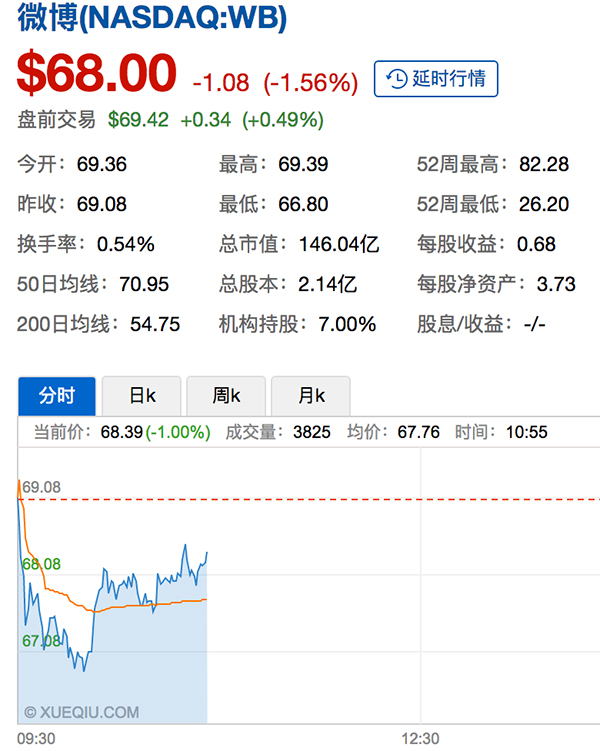Switch to the 日k chart tab
600x751 pixels.
point(141,395)
